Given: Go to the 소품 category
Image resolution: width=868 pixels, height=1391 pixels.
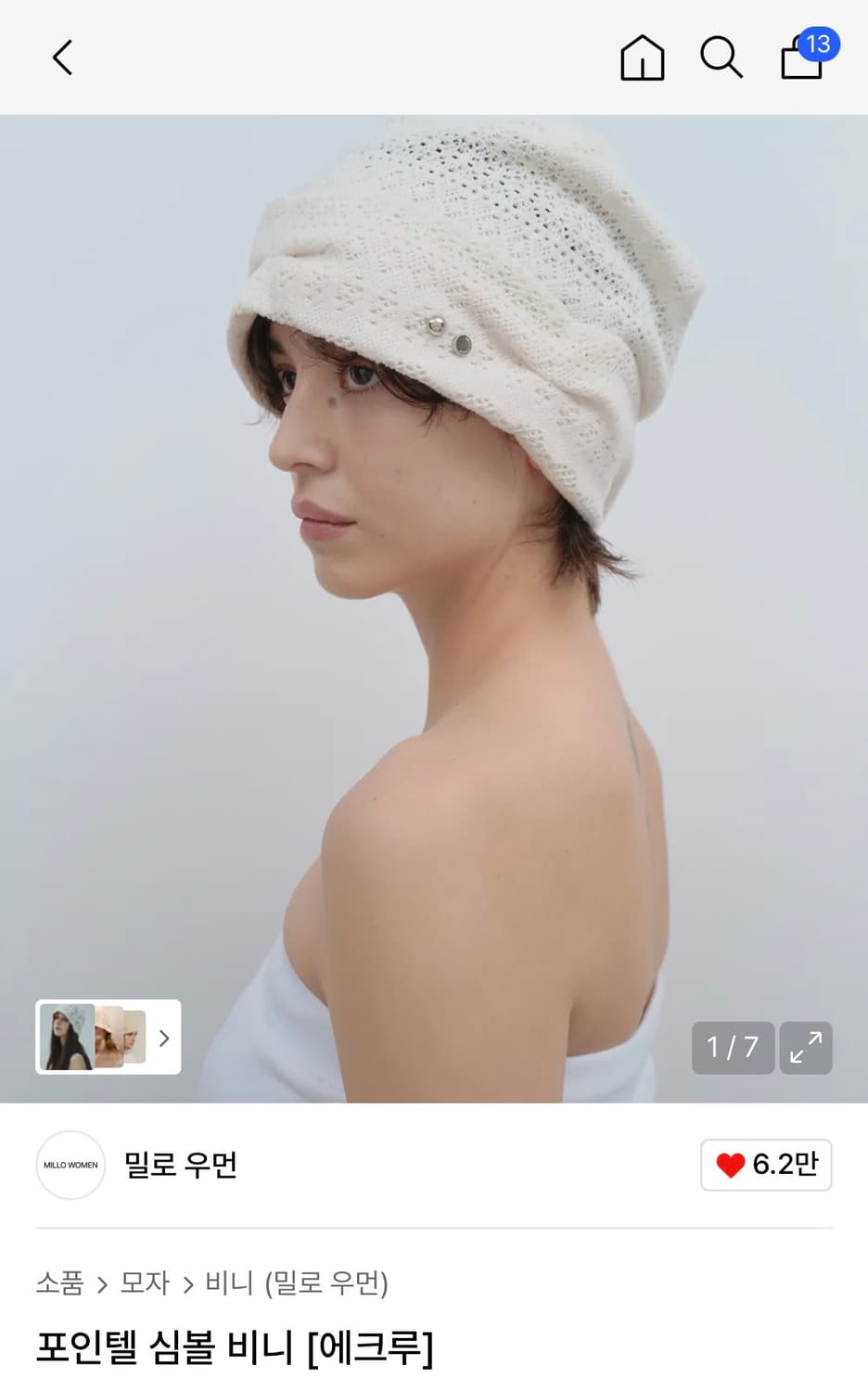Looking at the screenshot, I should point(57,1284).
